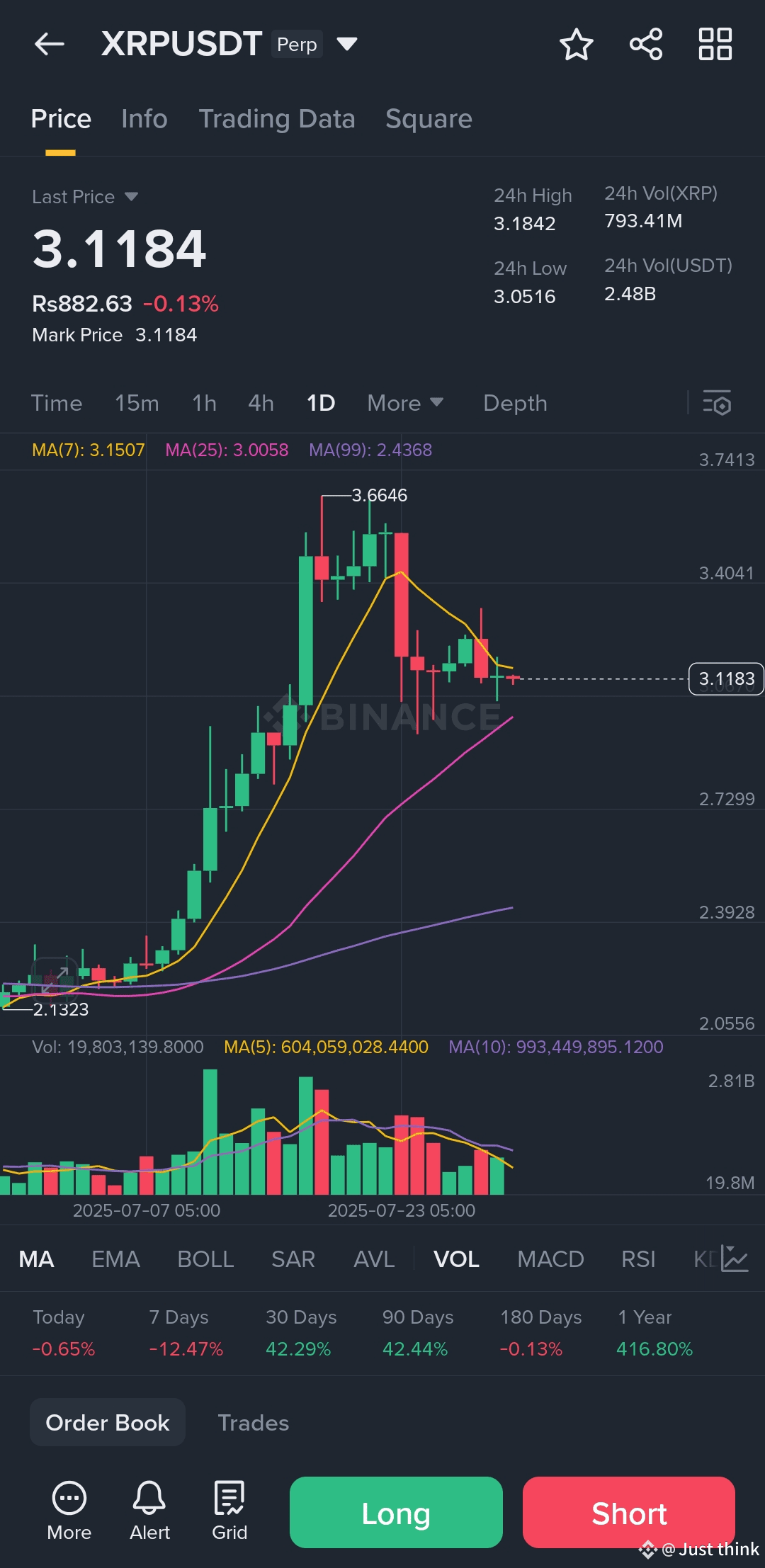Open the grid layout icon

point(715,44)
